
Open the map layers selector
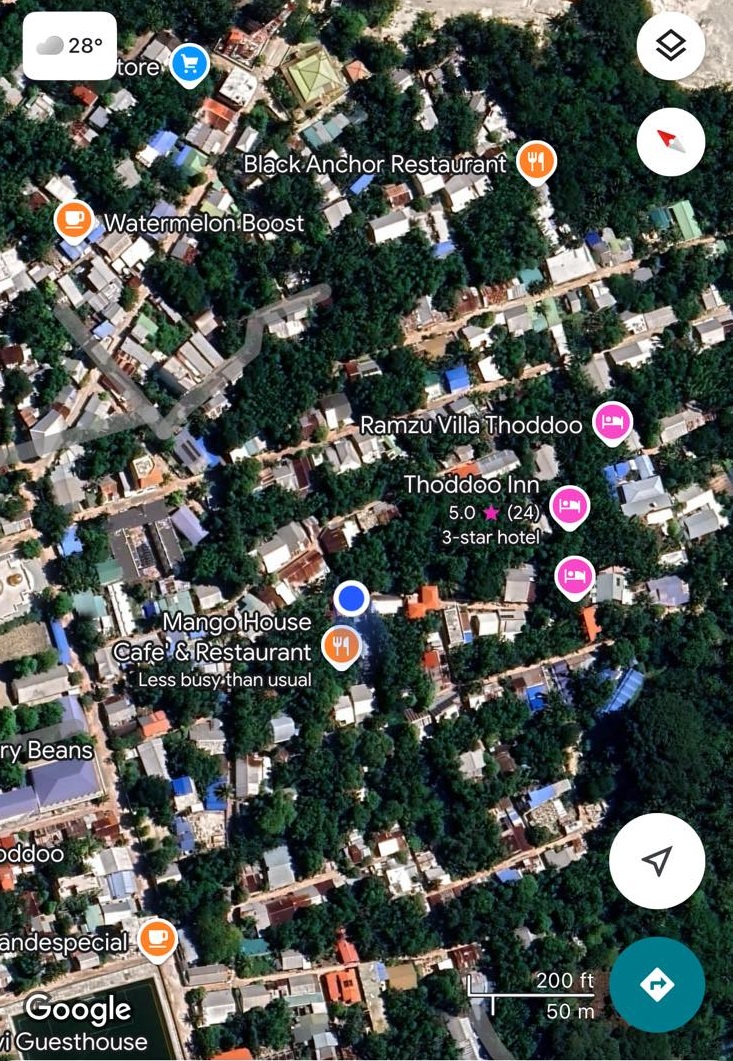pos(670,46)
